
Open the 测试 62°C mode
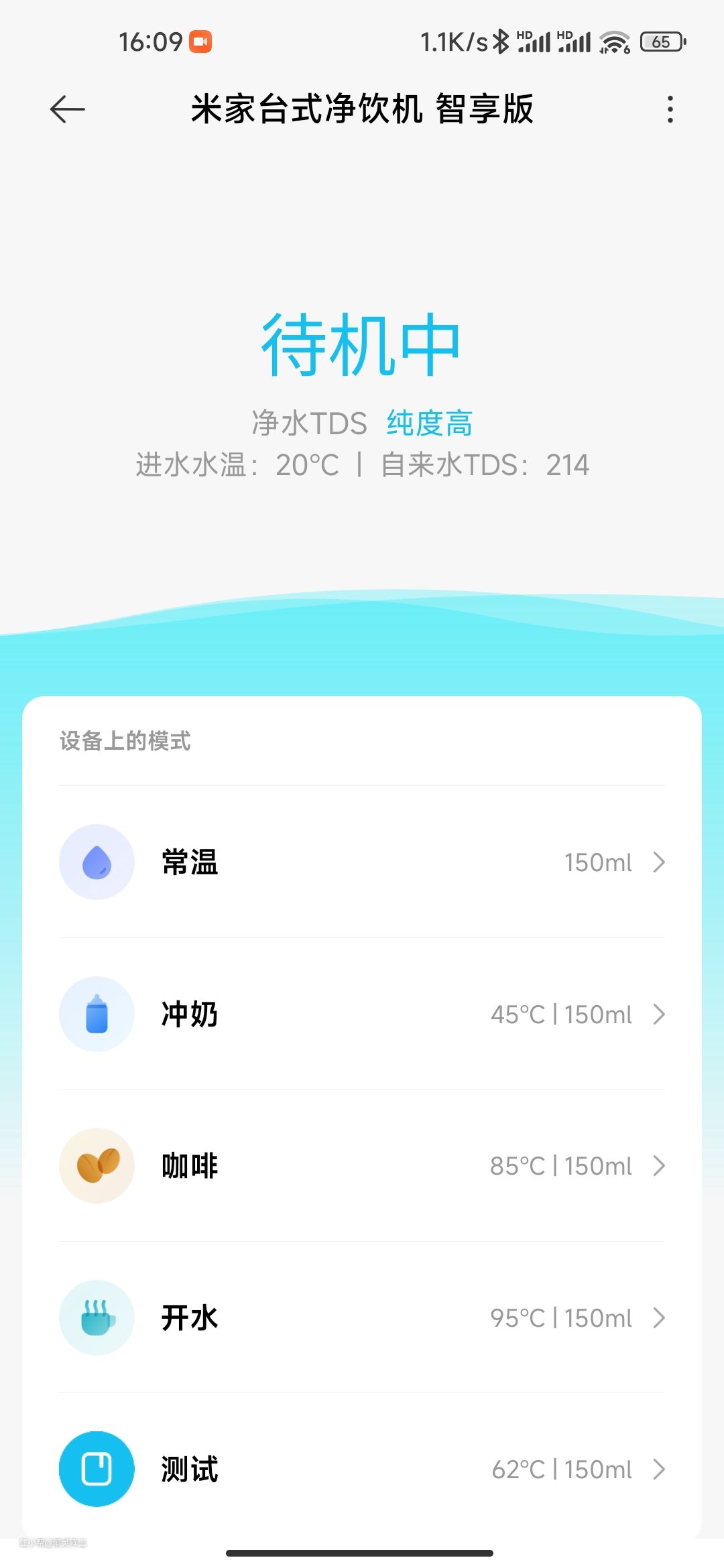pos(362,1469)
